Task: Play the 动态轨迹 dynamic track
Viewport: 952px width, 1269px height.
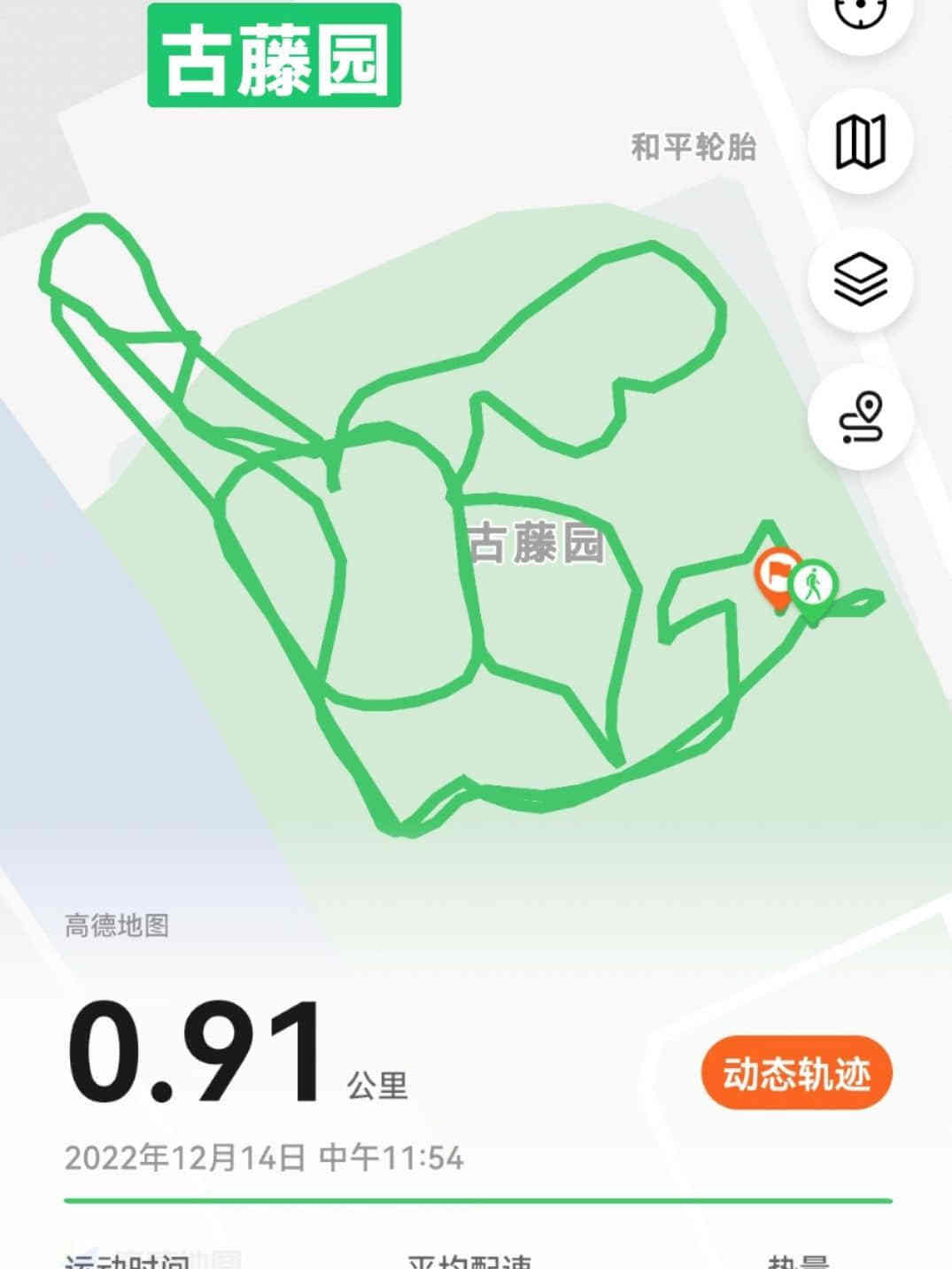Action: 796,1073
